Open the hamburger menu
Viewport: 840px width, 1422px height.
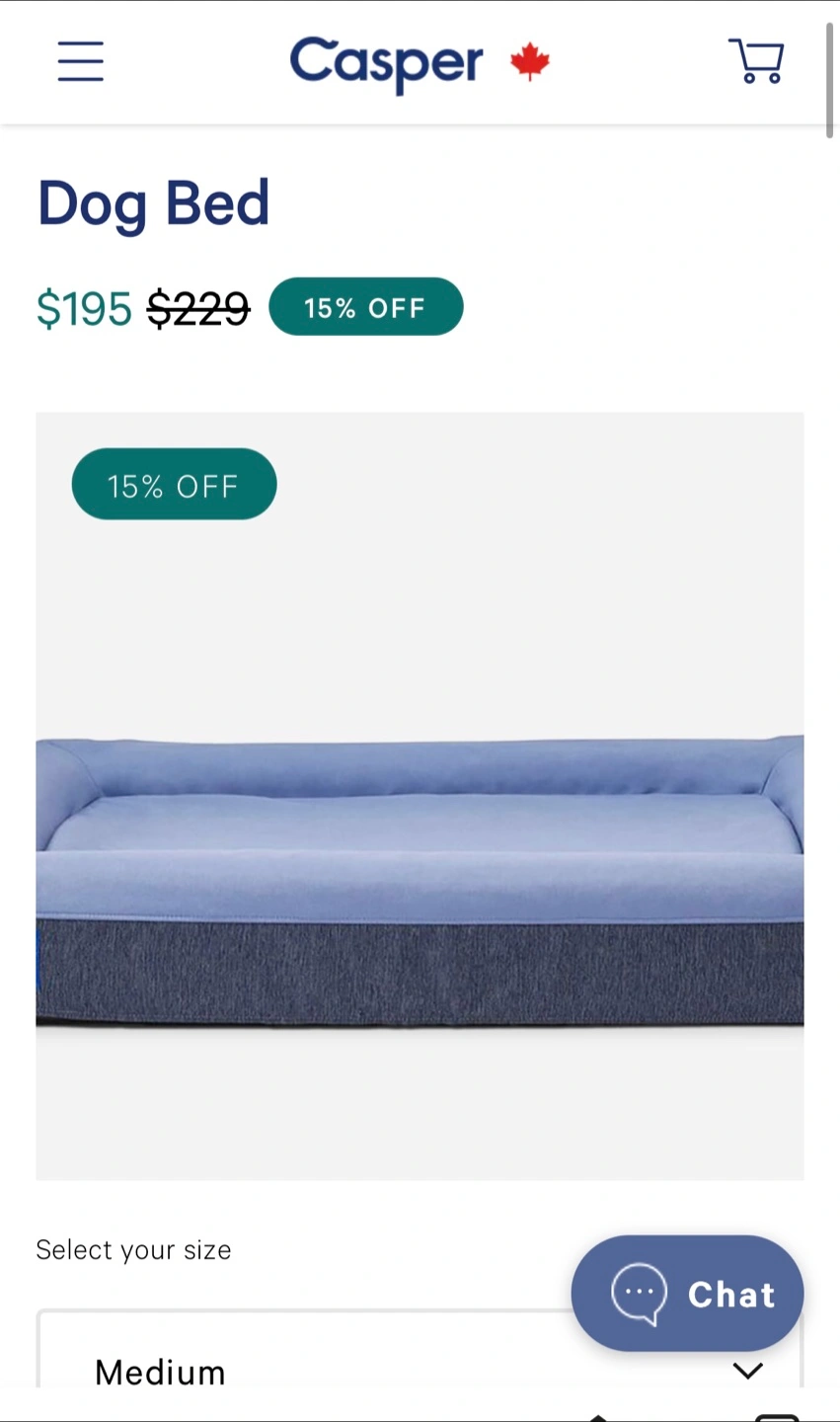80,61
